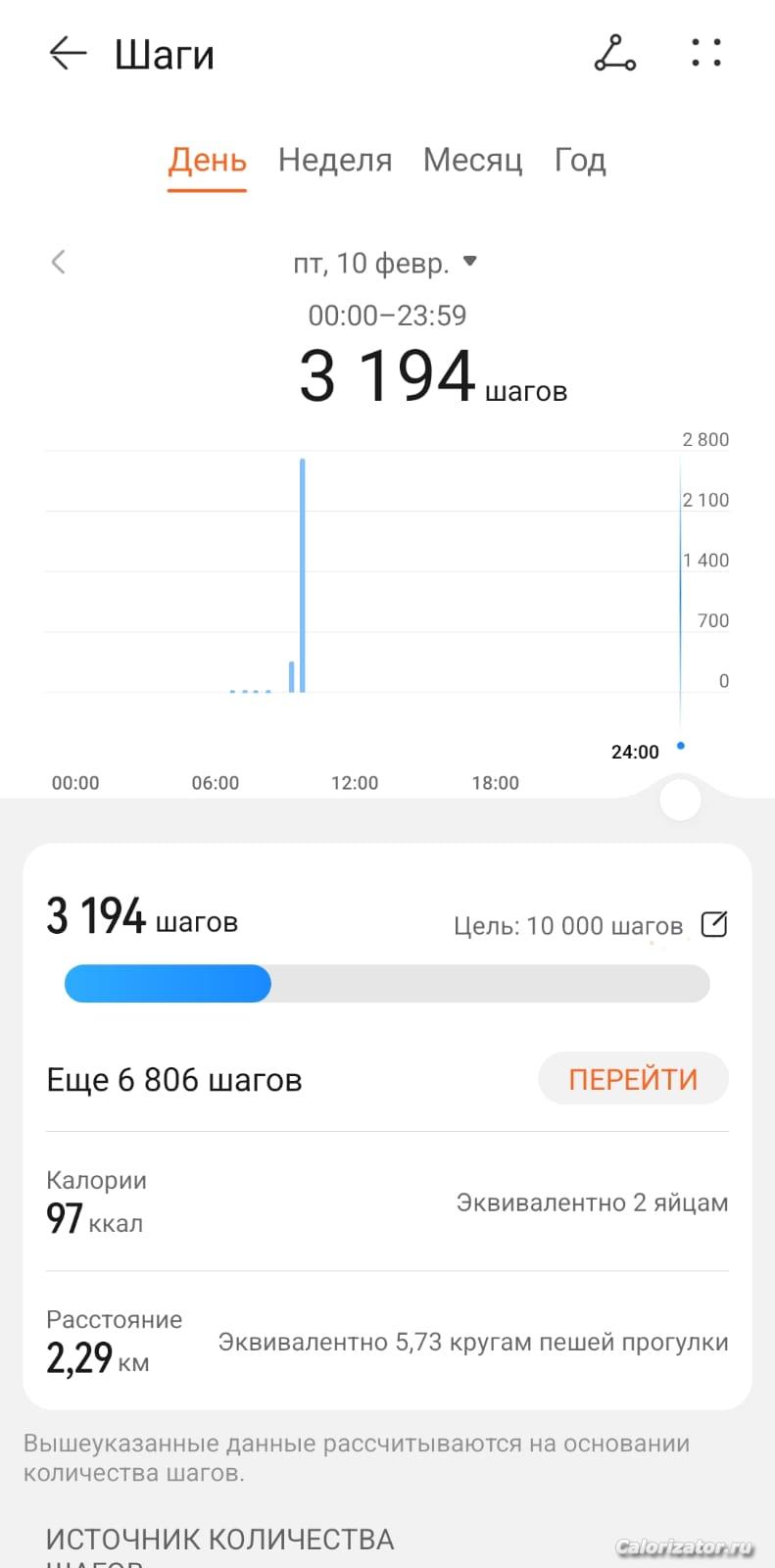Viewport: 775px width, 1568px height.
Task: Go to the previous day arrow
Action: click(59, 262)
